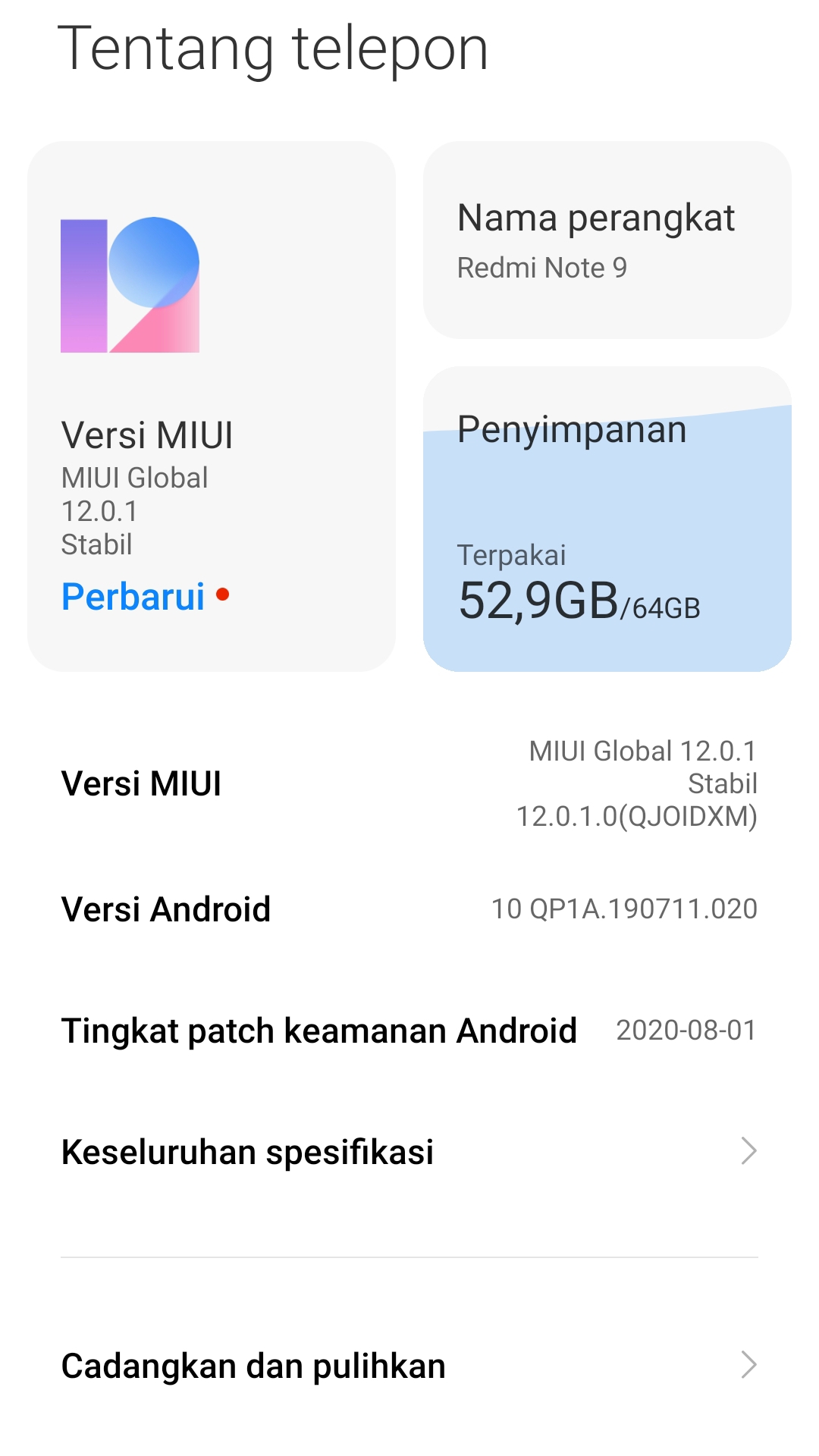
Task: Select the Tingkat patch keamanan Android row
Action: 409,1031
